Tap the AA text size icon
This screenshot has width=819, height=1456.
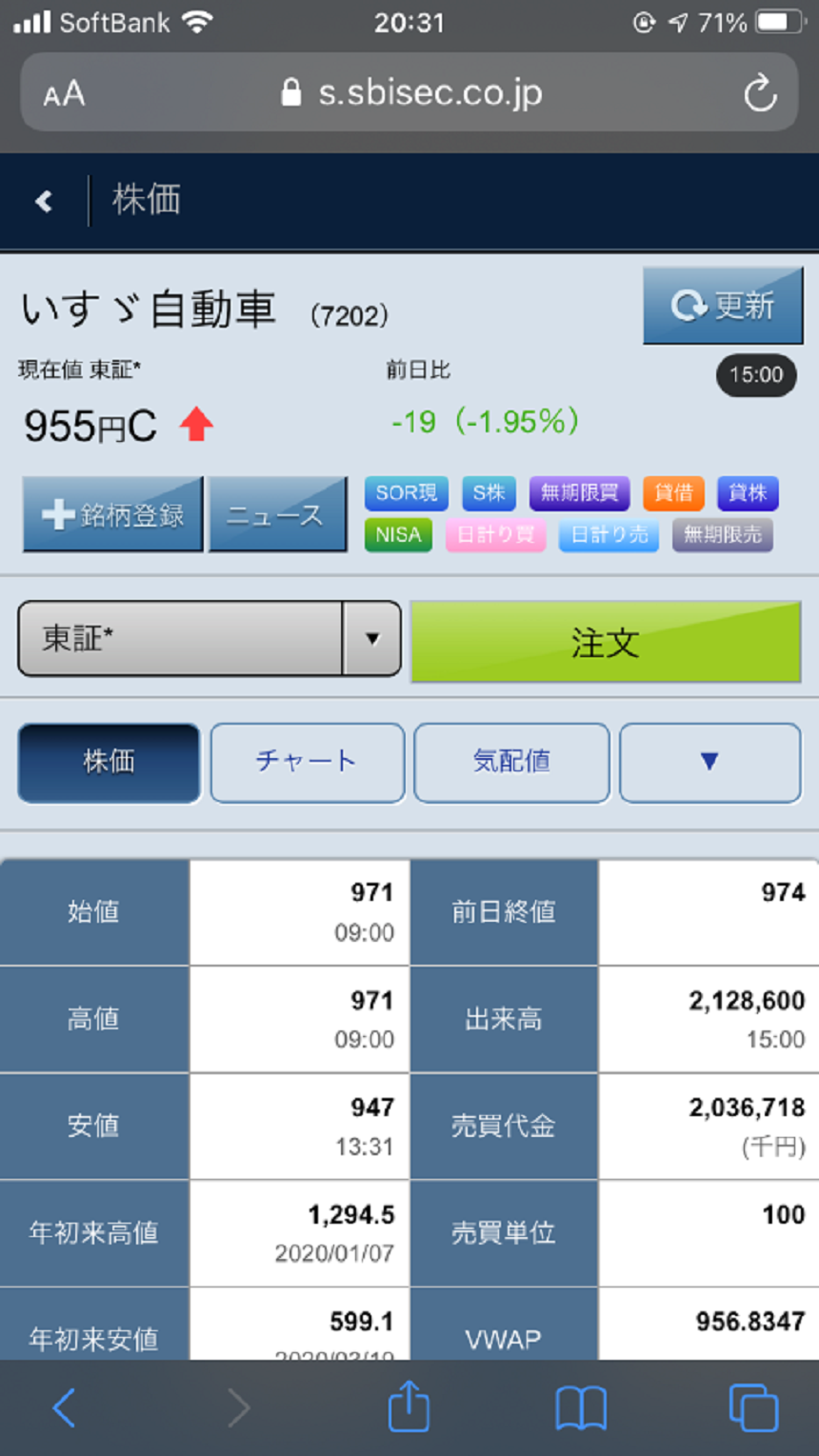pos(60,92)
